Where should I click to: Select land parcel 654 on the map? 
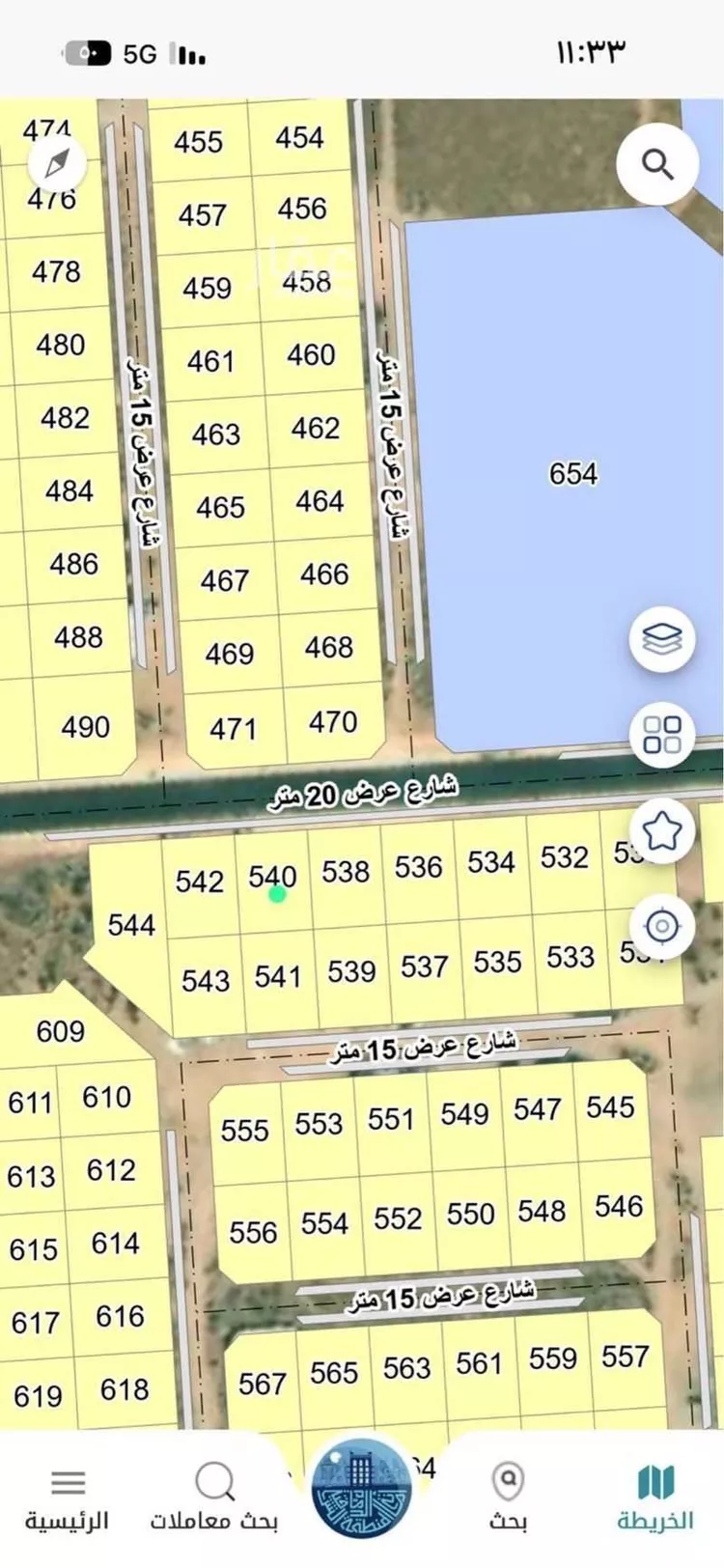573,473
